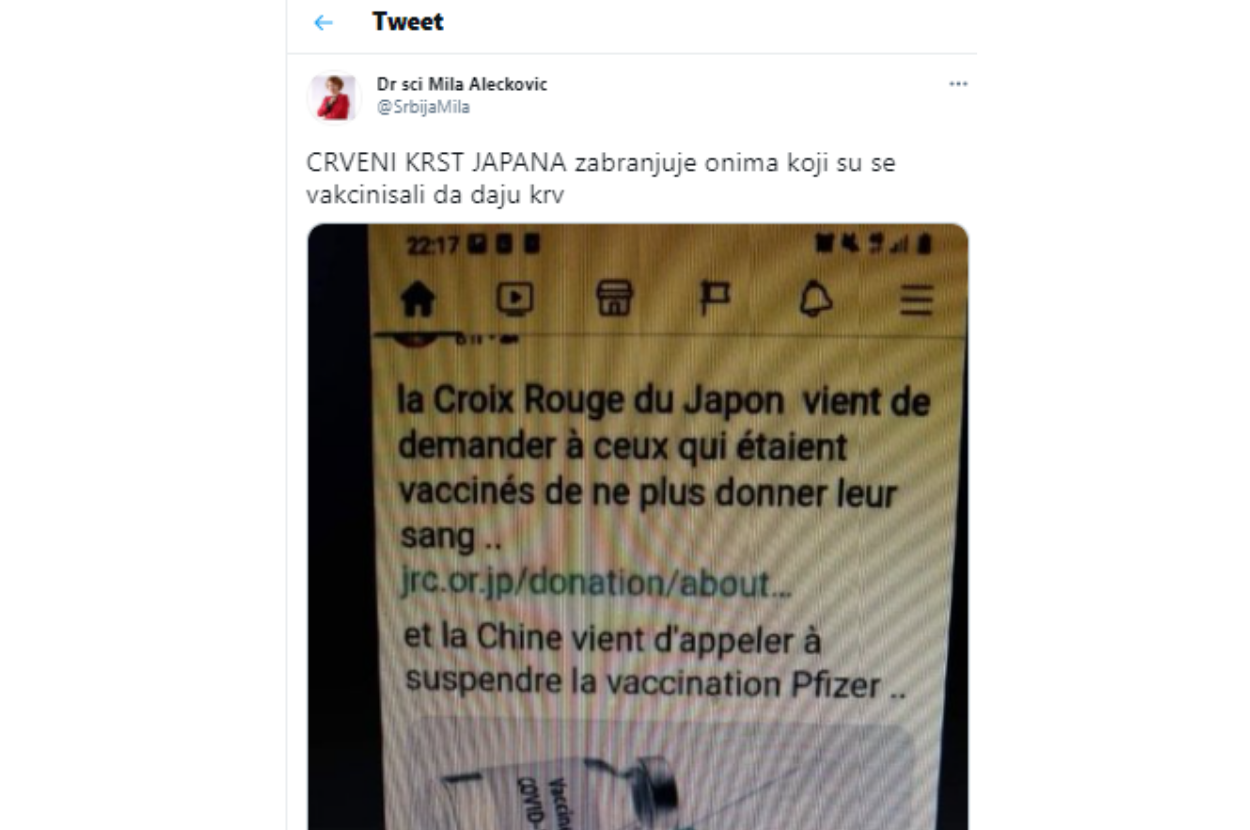Image resolution: width=1250 pixels, height=830 pixels.
Task: Open the @SrbijaMila handle
Action: pos(422,107)
